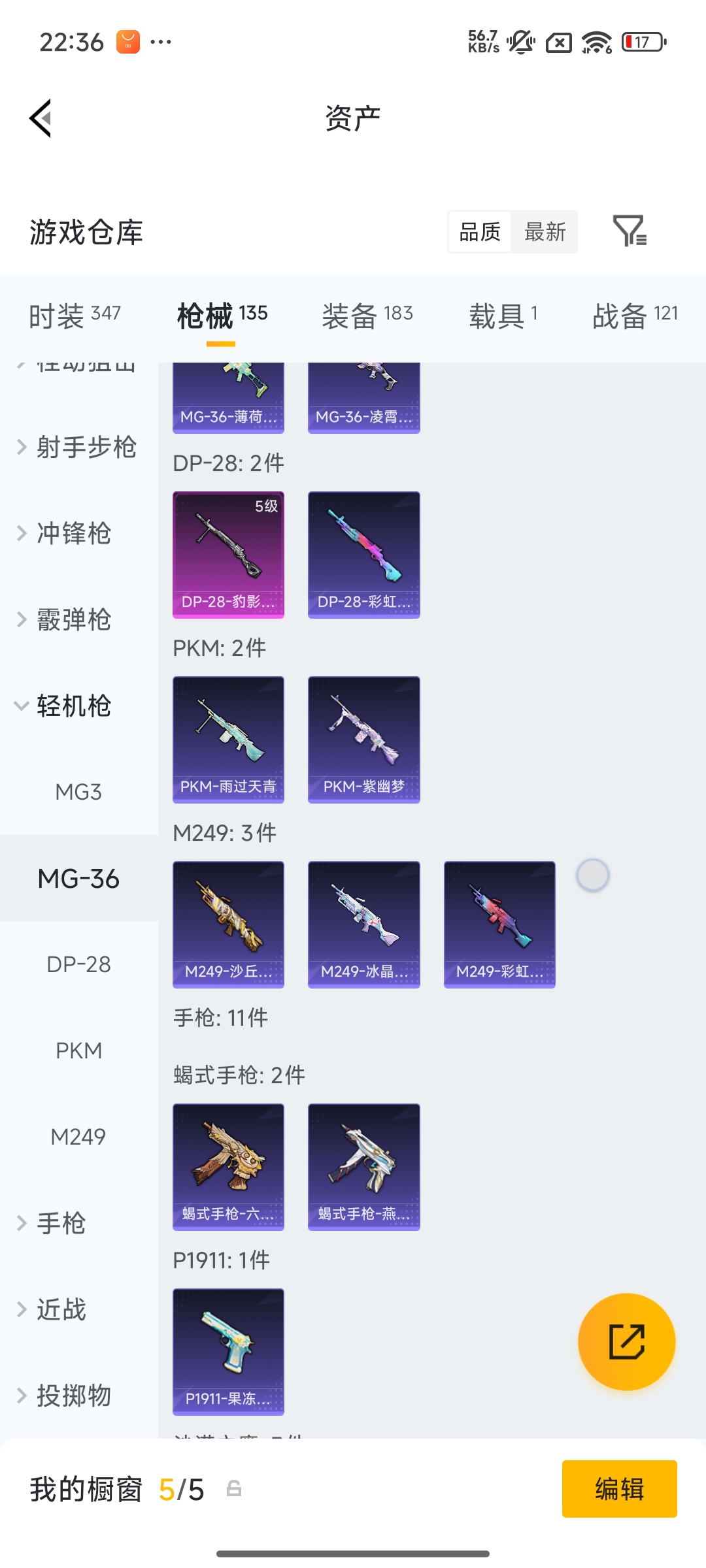Image resolution: width=706 pixels, height=1568 pixels.
Task: Tap the selection circle beside M249-彩虹 skin
Action: click(x=594, y=875)
